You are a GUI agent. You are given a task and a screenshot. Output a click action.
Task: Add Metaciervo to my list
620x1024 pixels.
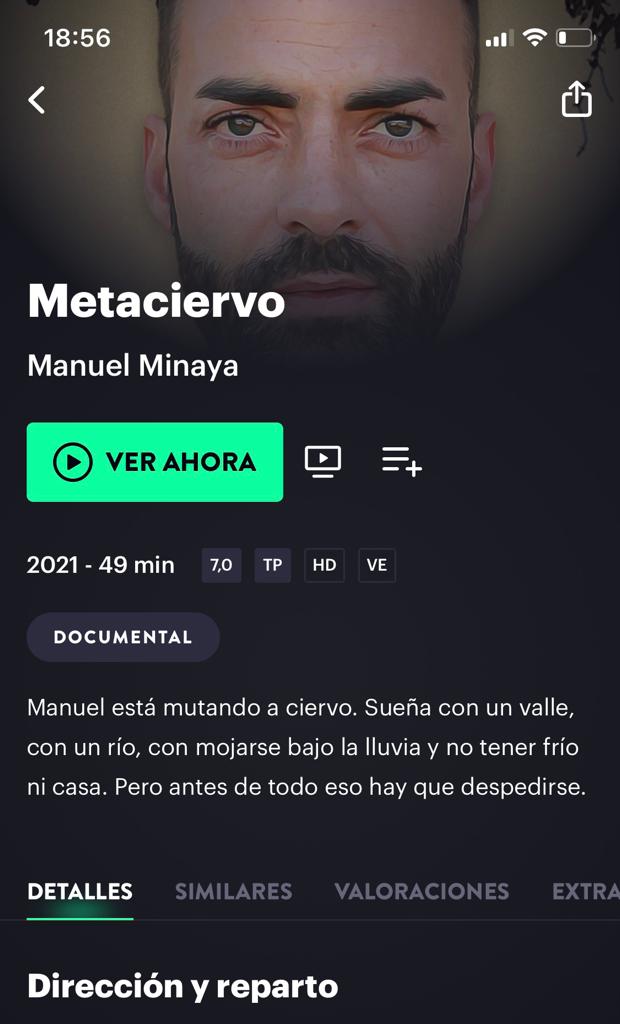(401, 461)
